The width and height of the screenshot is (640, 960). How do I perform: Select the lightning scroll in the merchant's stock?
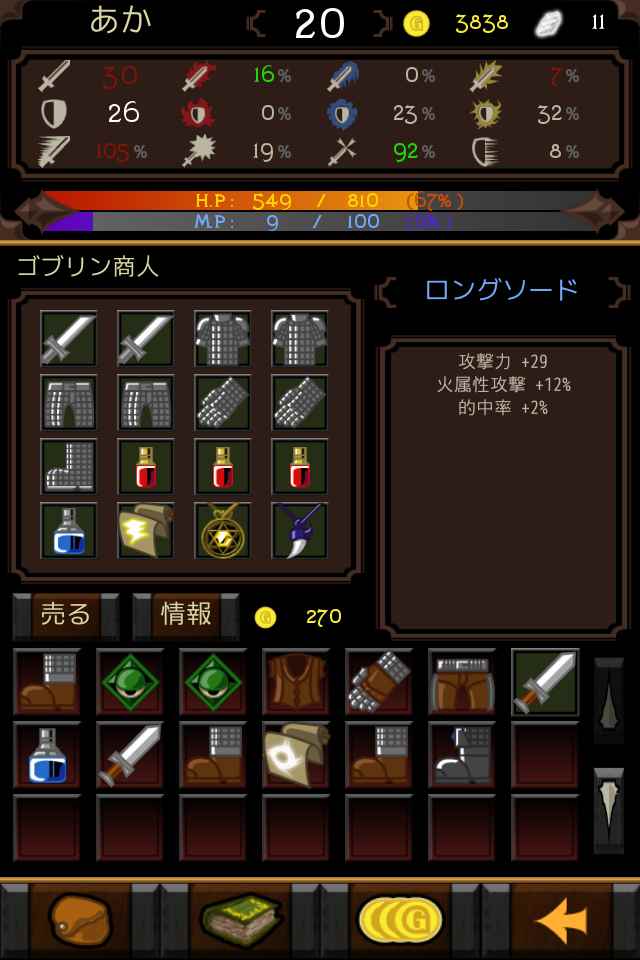coord(145,530)
